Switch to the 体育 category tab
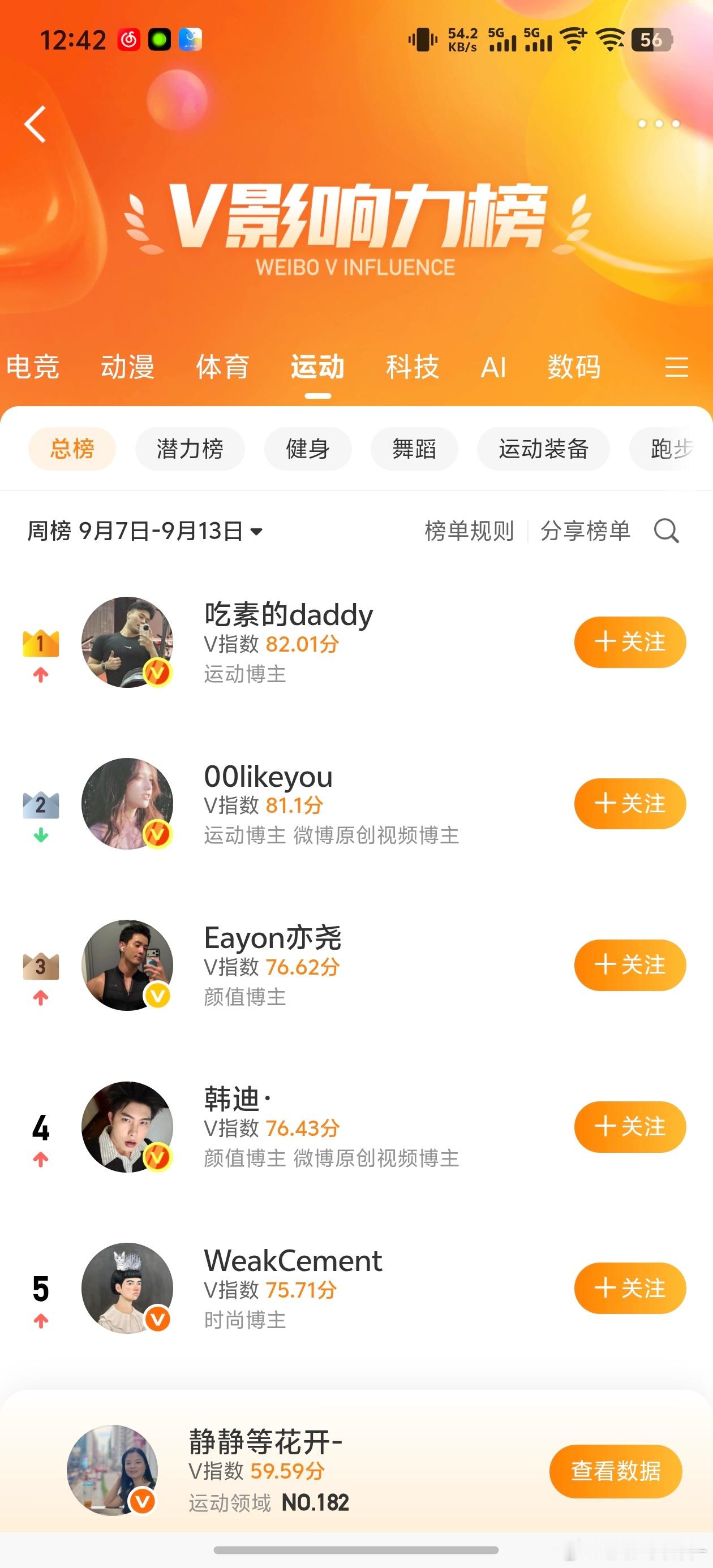This screenshot has height=1568, width=713. 222,367
